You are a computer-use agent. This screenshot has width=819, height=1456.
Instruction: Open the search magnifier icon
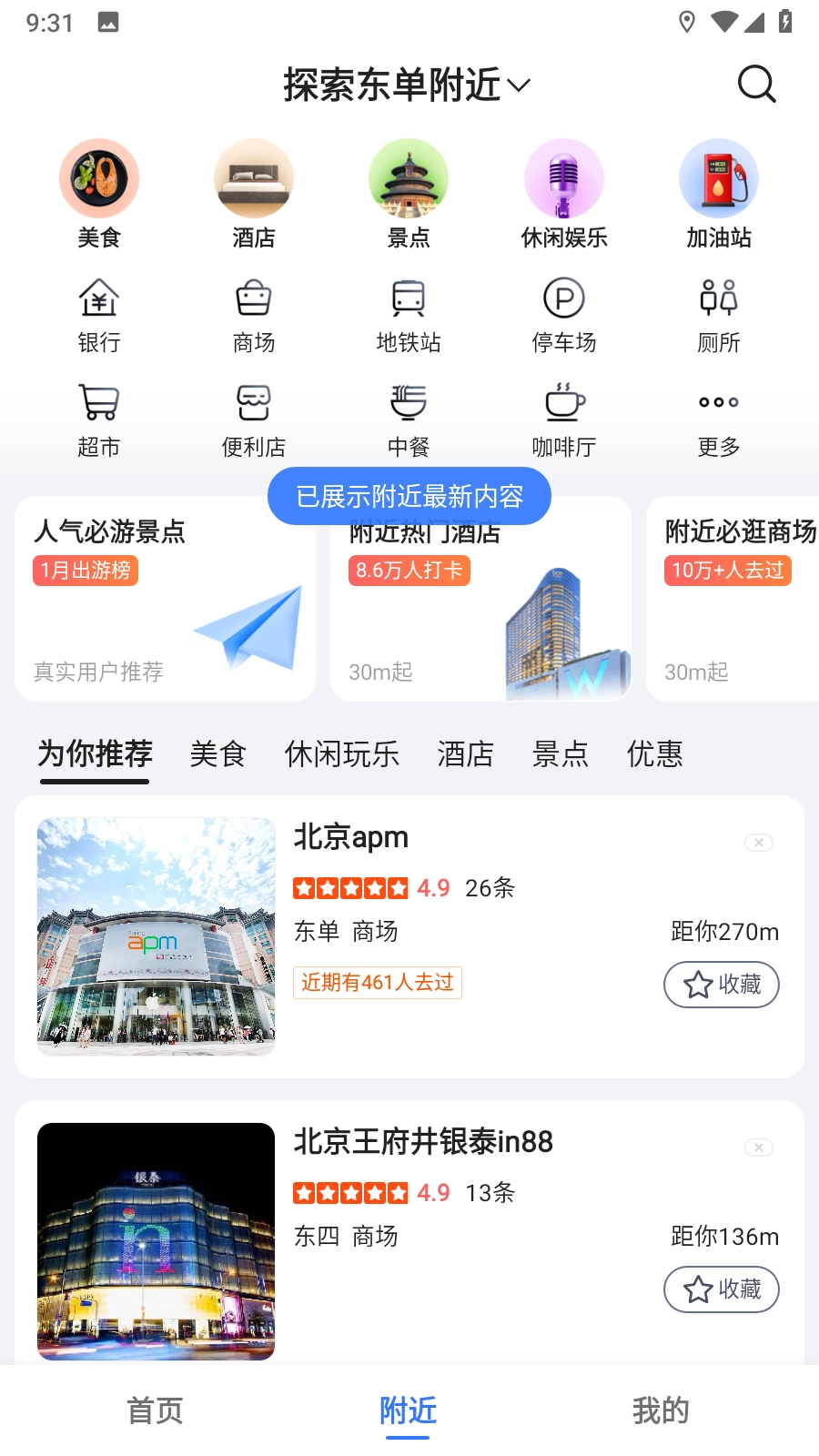(x=756, y=84)
